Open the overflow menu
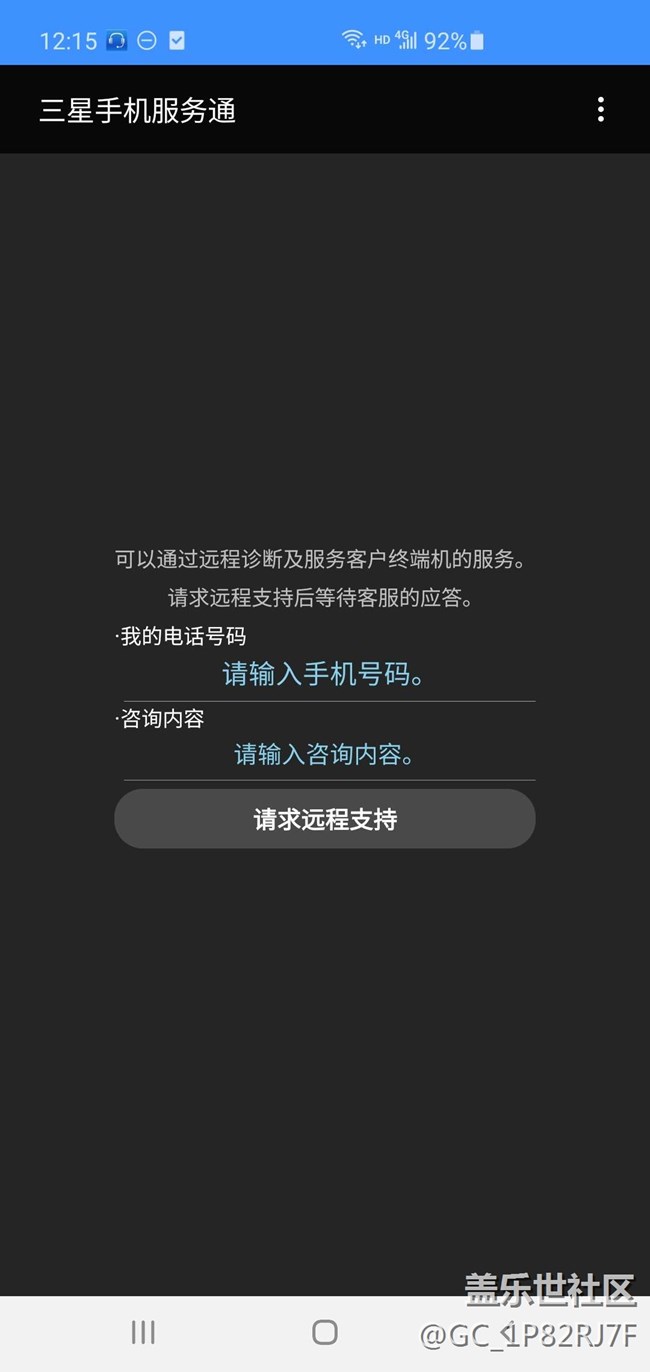This screenshot has width=650, height=1372. coord(600,110)
